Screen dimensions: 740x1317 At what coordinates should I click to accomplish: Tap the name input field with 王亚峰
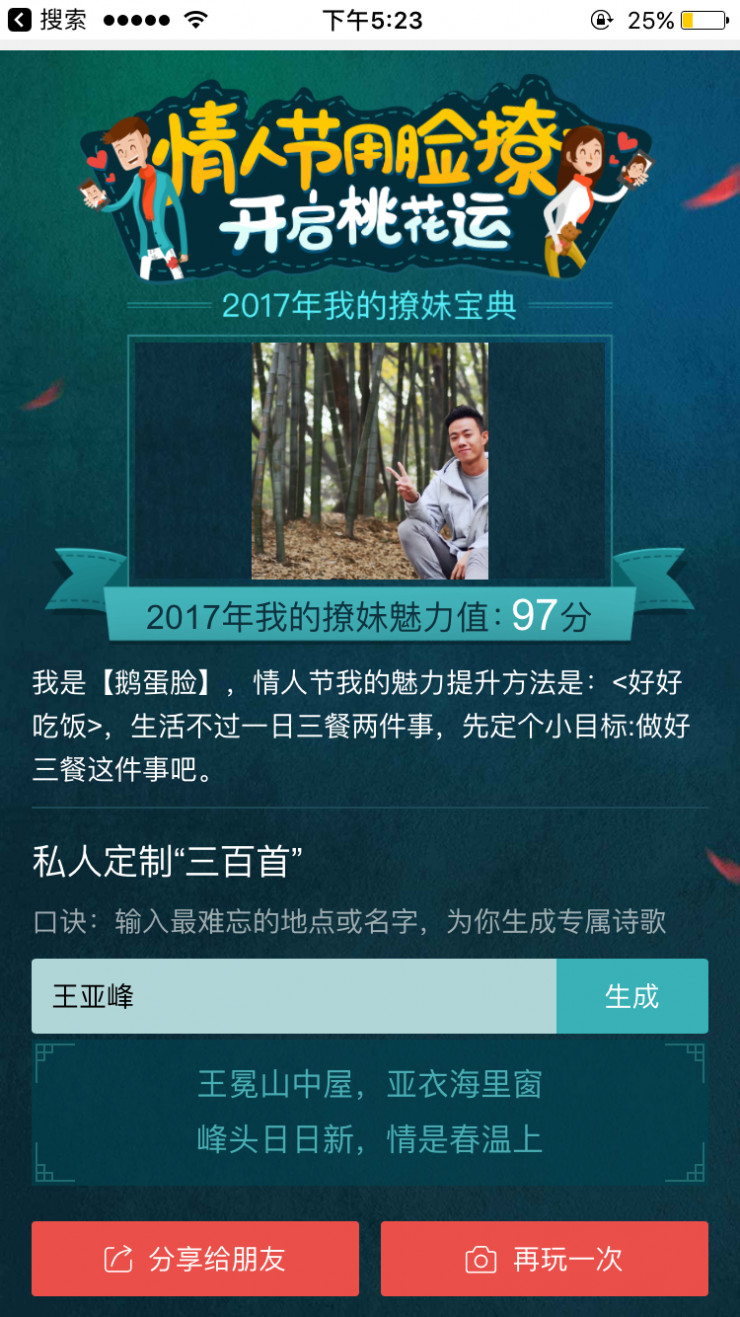(x=293, y=996)
